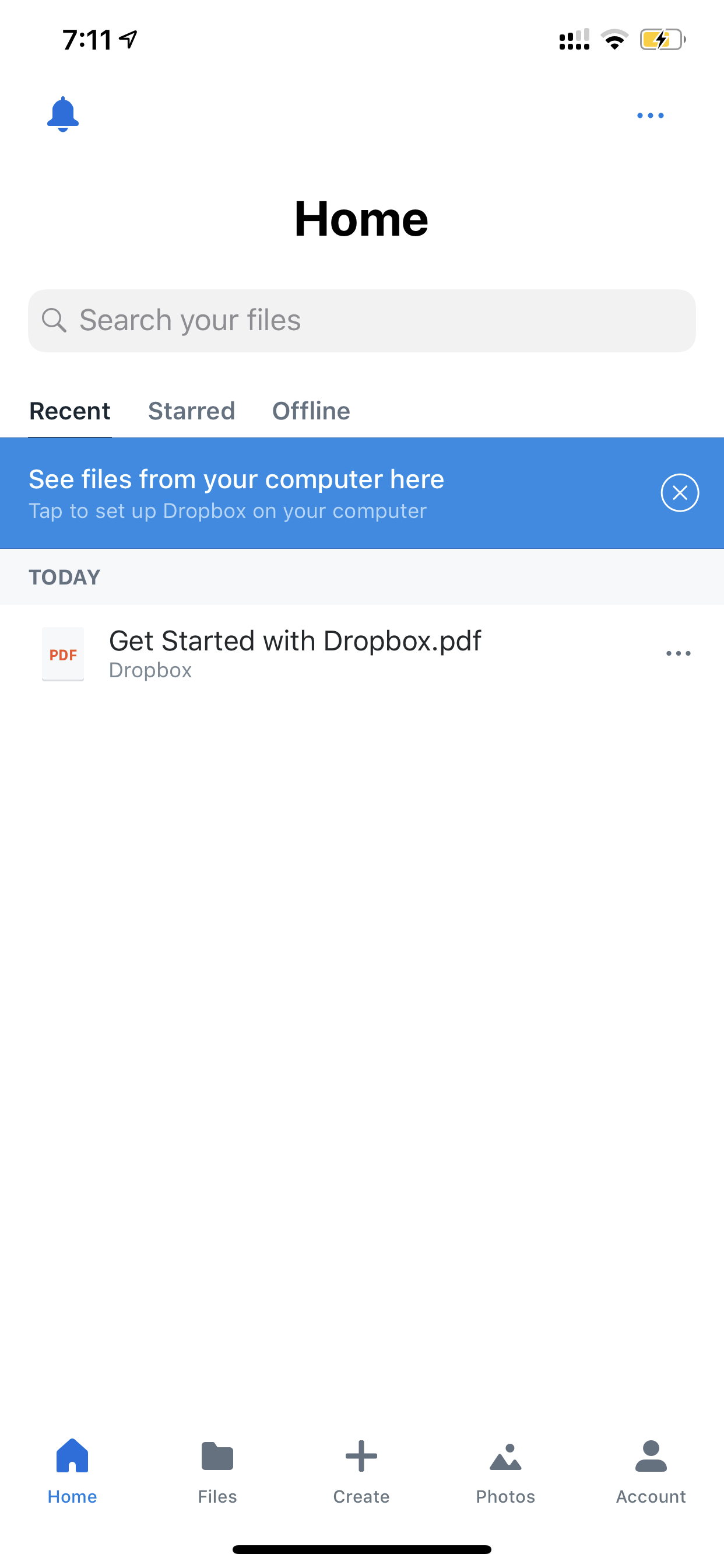724x1568 pixels.
Task: Select the Recent tab
Action: (70, 411)
